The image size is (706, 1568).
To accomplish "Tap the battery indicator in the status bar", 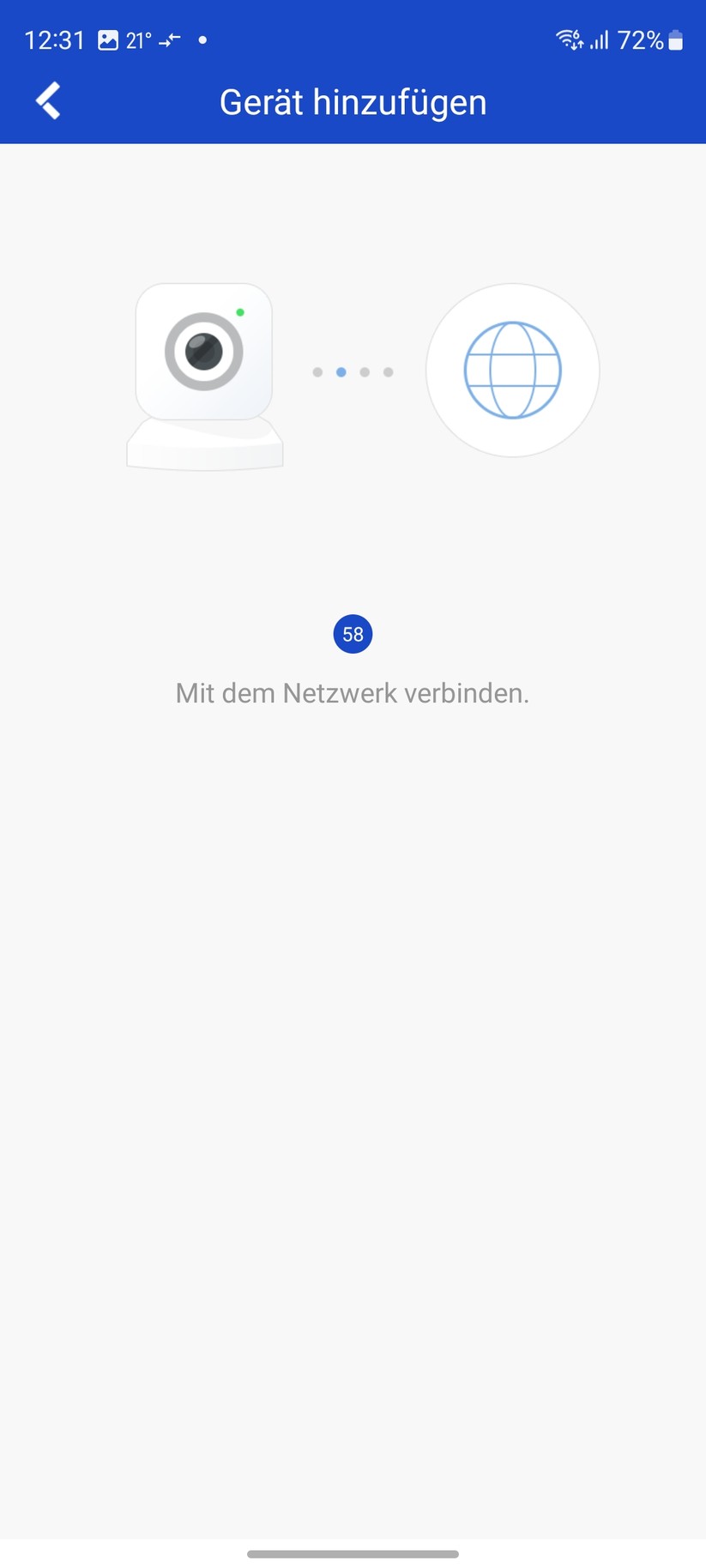I will point(677,39).
